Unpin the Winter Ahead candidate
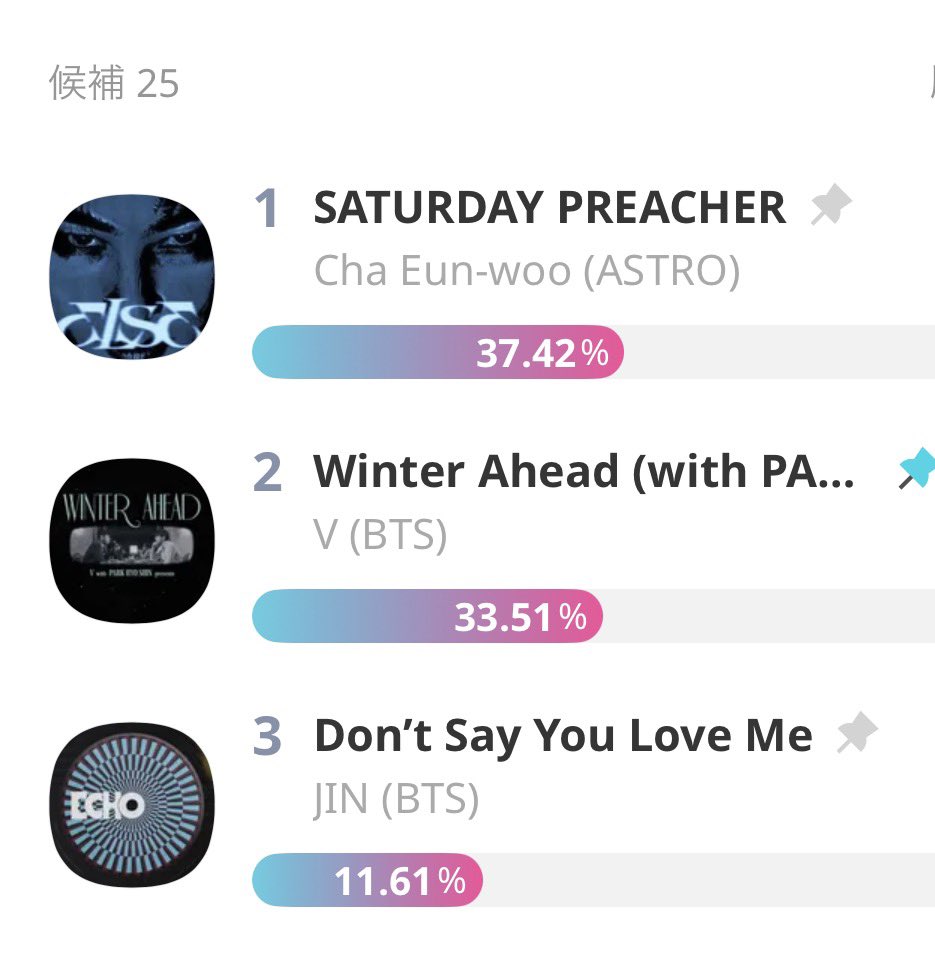This screenshot has width=935, height=962. [x=916, y=470]
